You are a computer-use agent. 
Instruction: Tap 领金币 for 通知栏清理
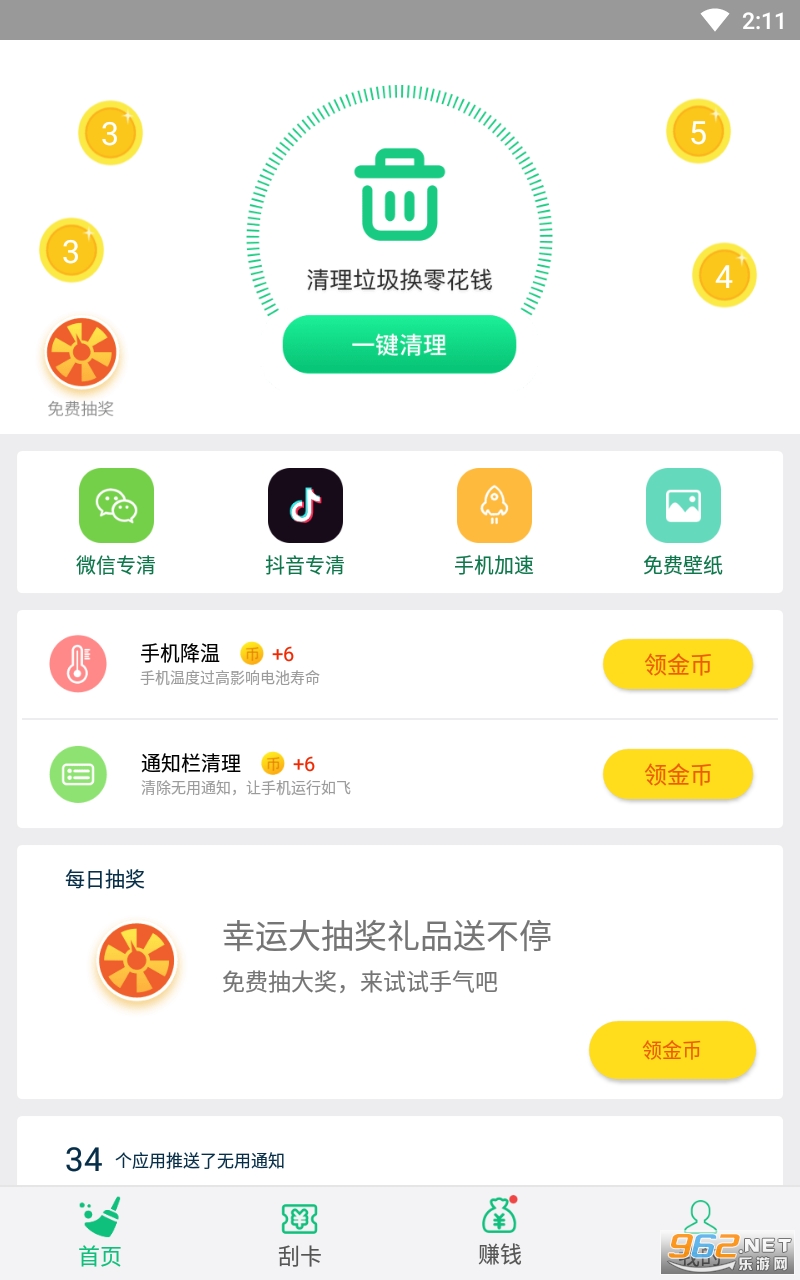[x=678, y=774]
